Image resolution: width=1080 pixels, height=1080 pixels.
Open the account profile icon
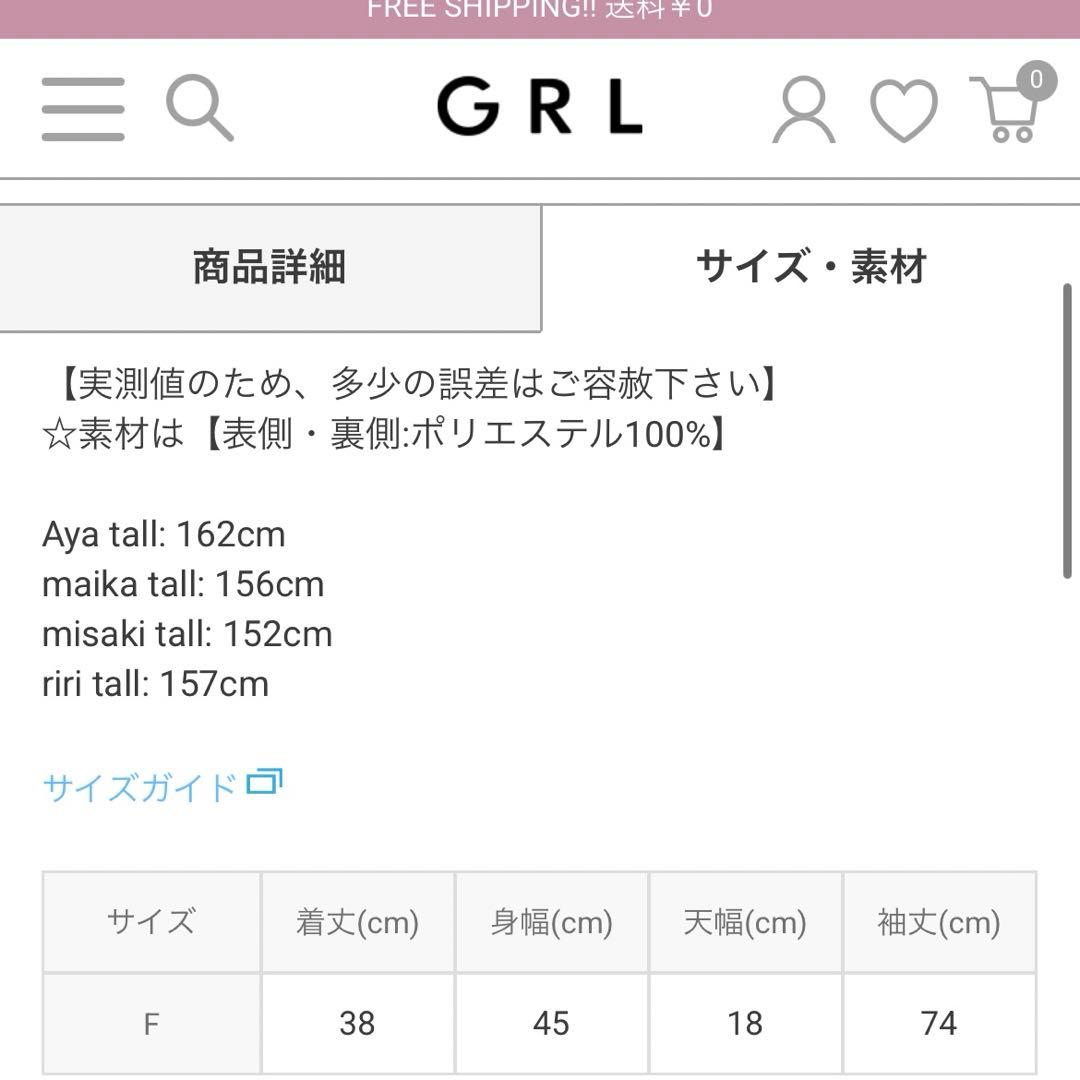point(803,110)
